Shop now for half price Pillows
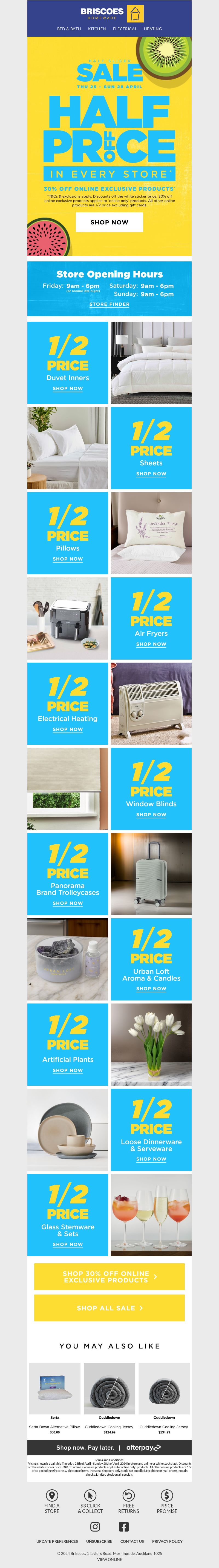Image resolution: width=219 pixels, height=1568 pixels. tap(68, 559)
